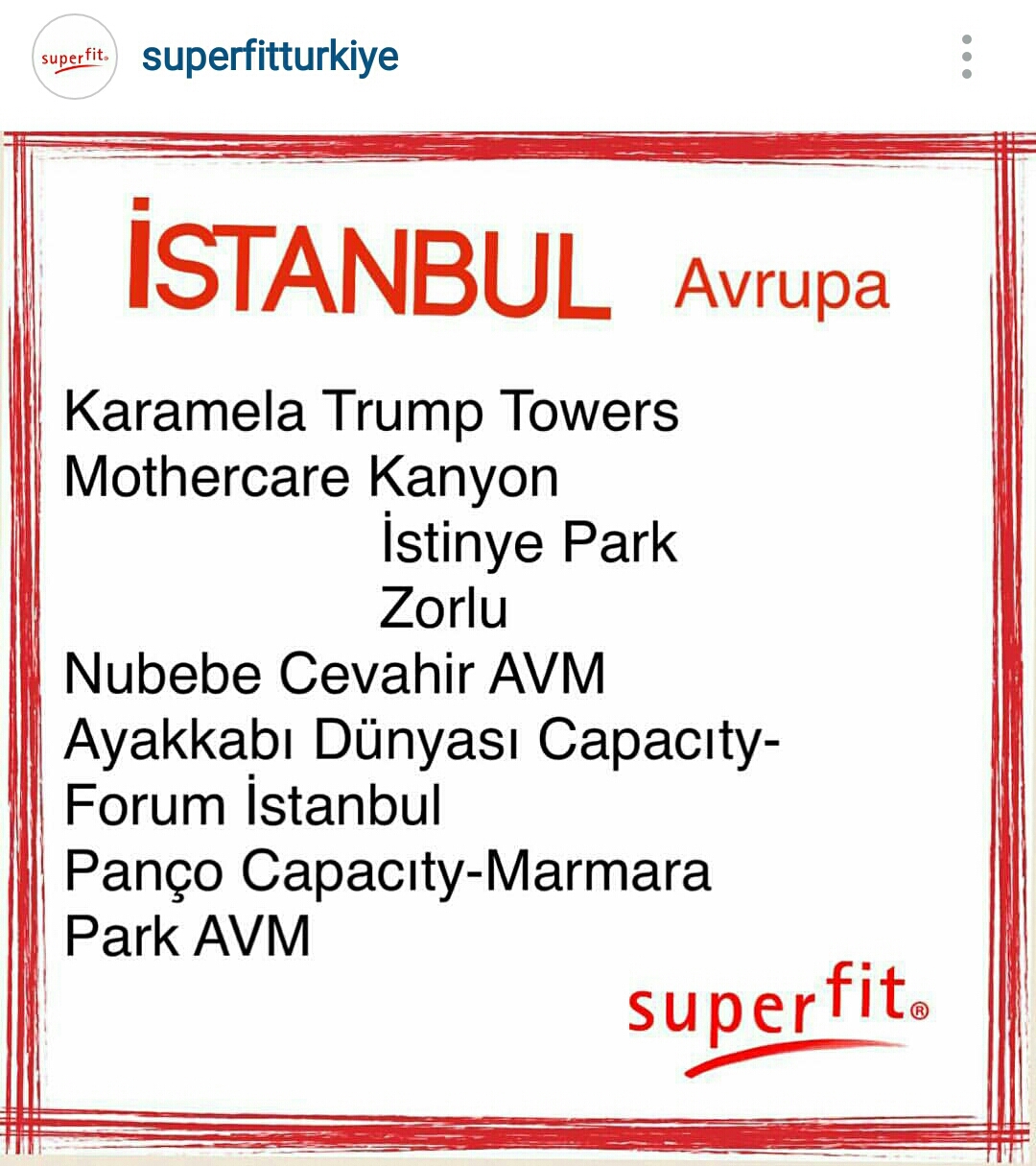Tap the superfitturkiye username link
1036x1166 pixels.
[x=270, y=57]
